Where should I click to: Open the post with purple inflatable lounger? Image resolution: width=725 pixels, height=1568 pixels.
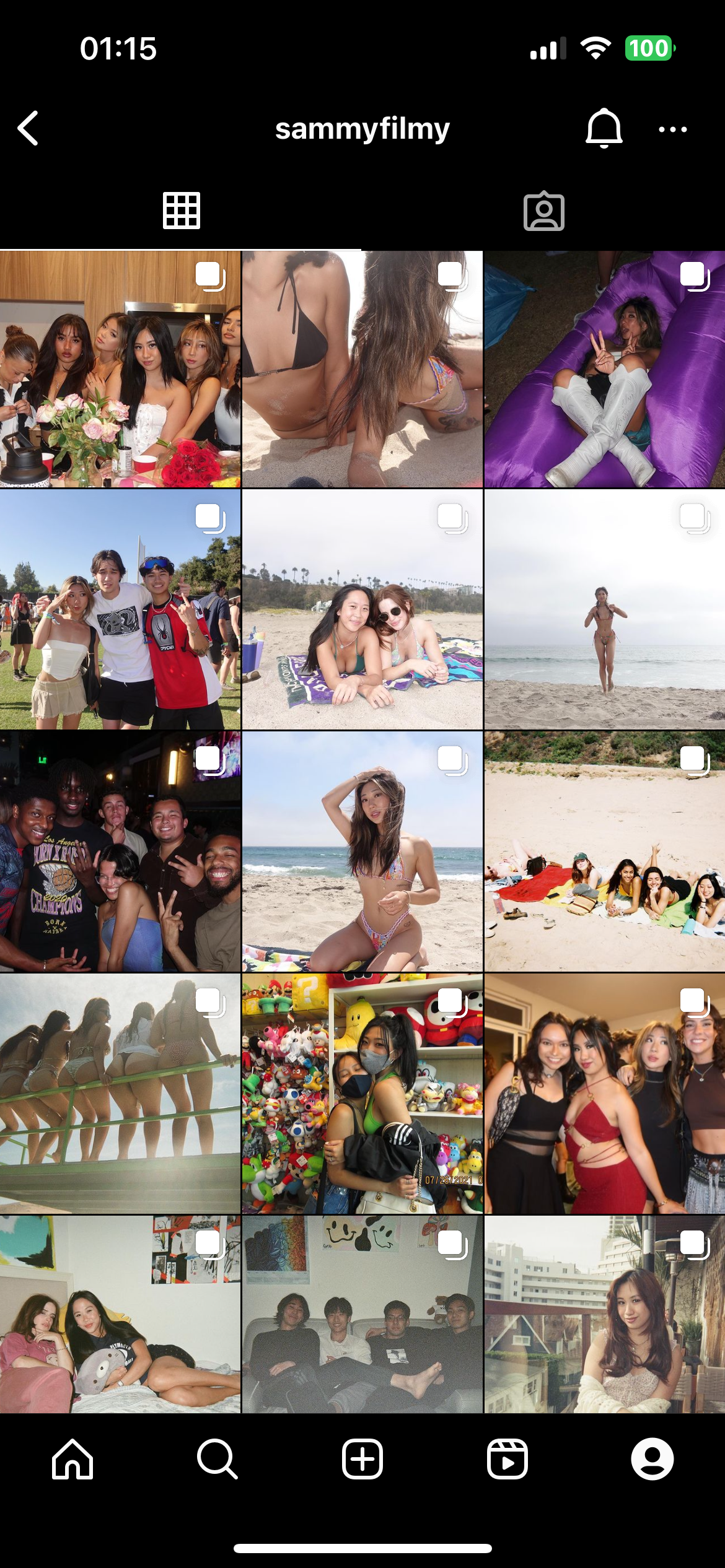point(604,369)
